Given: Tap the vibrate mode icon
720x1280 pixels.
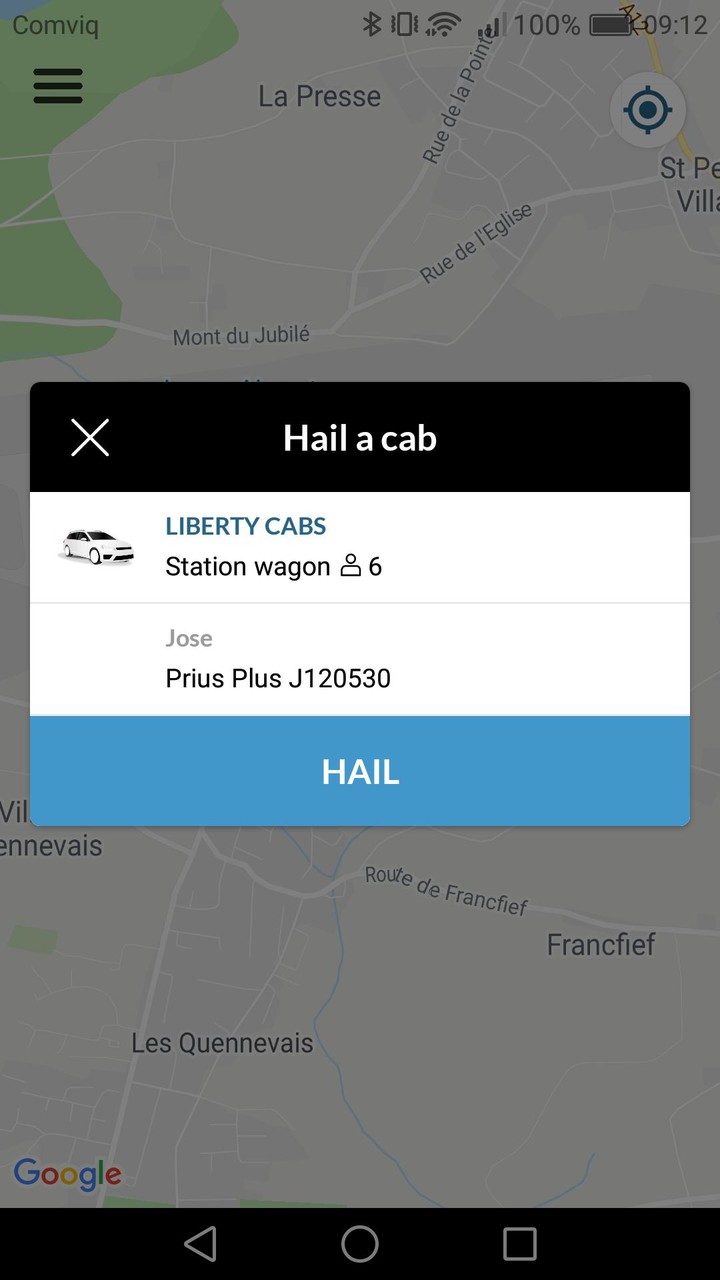Looking at the screenshot, I should (x=405, y=24).
